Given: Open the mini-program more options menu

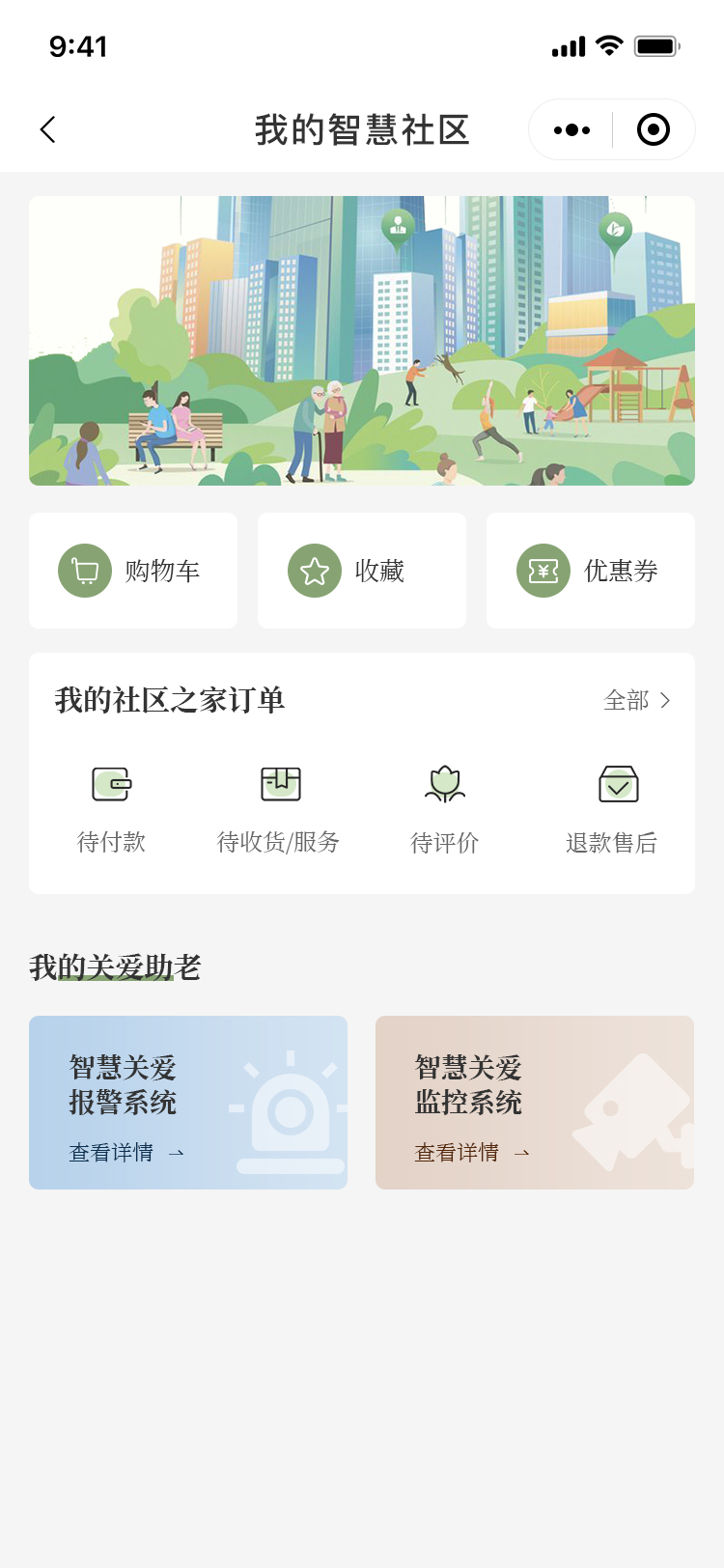Looking at the screenshot, I should click(x=571, y=129).
